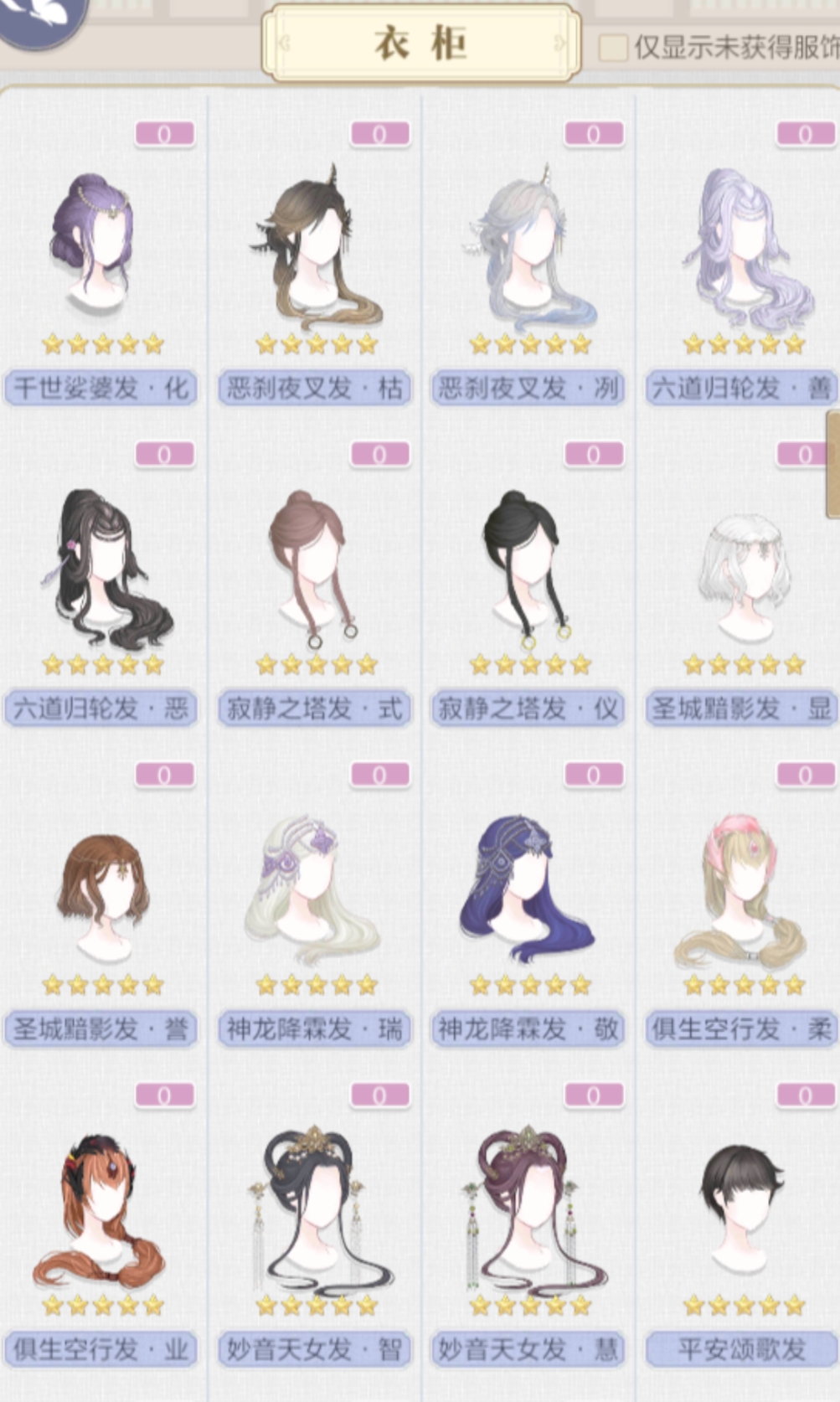Tick the 仅显示未获得服饰 checkbox
840x1402 pixels.
614,48
